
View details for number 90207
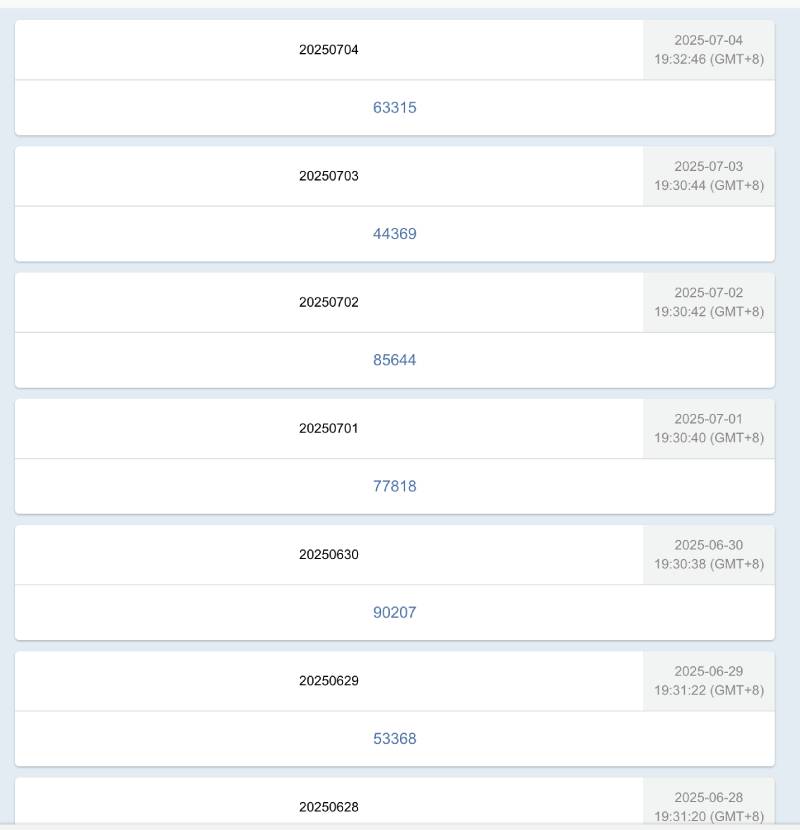click(394, 612)
